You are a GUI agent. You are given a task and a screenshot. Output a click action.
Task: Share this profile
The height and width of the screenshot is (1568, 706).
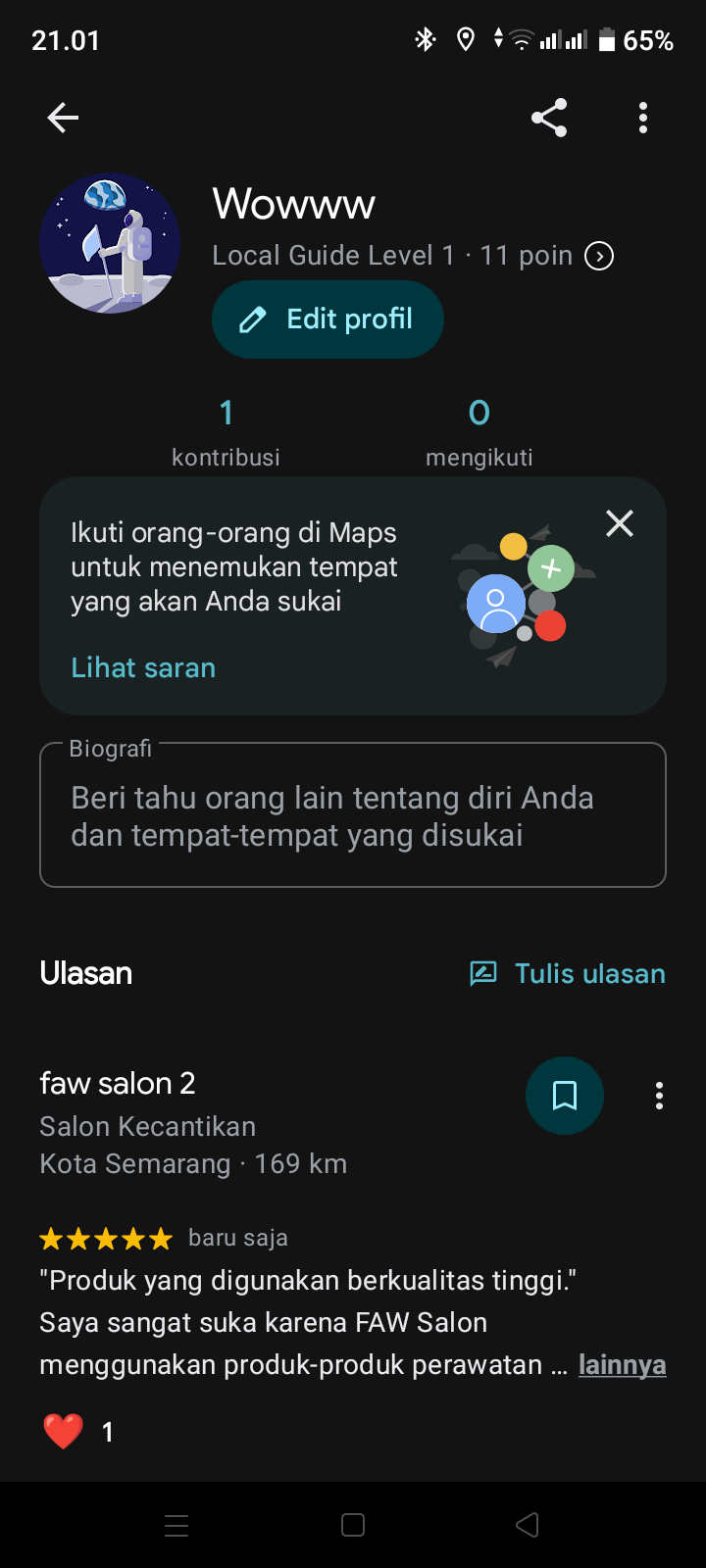click(x=549, y=118)
